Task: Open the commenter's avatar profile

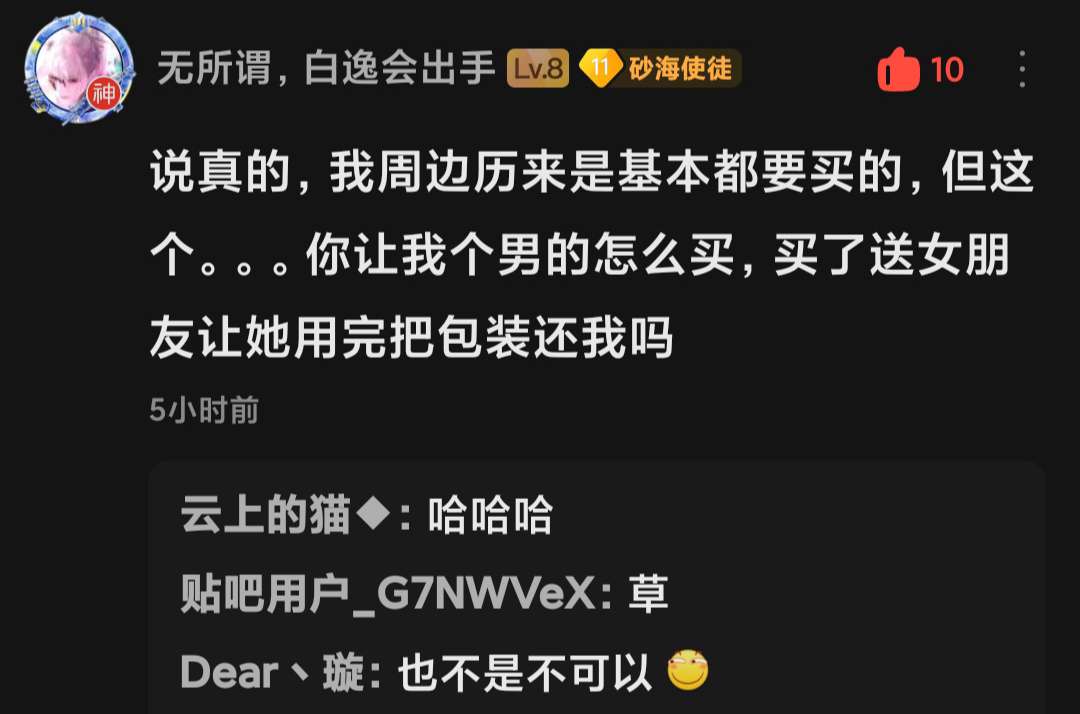Action: tap(78, 70)
